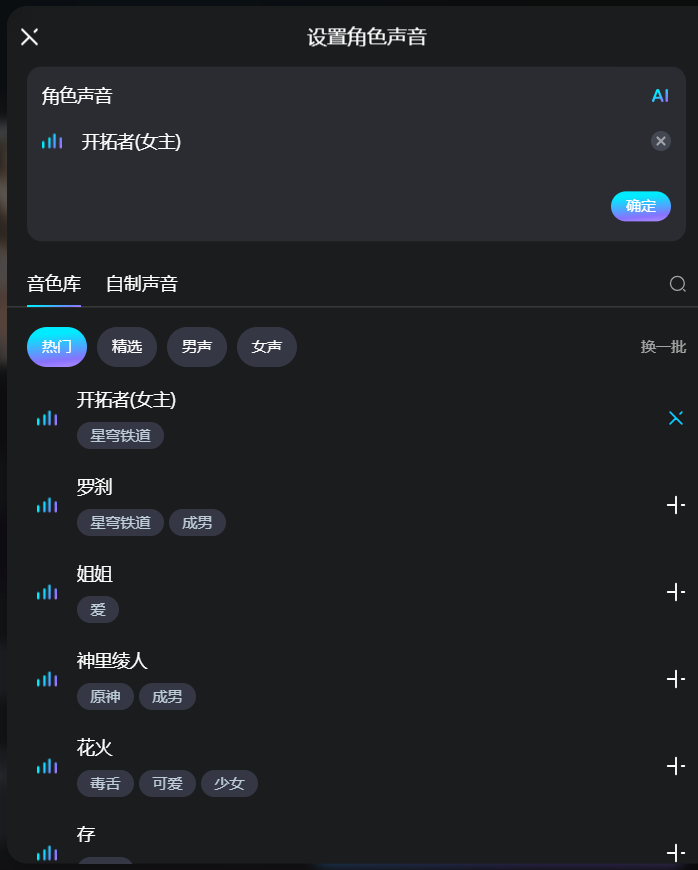Deselect 开拓者(女主) in the voice list
This screenshot has height=870, width=698.
click(x=676, y=418)
